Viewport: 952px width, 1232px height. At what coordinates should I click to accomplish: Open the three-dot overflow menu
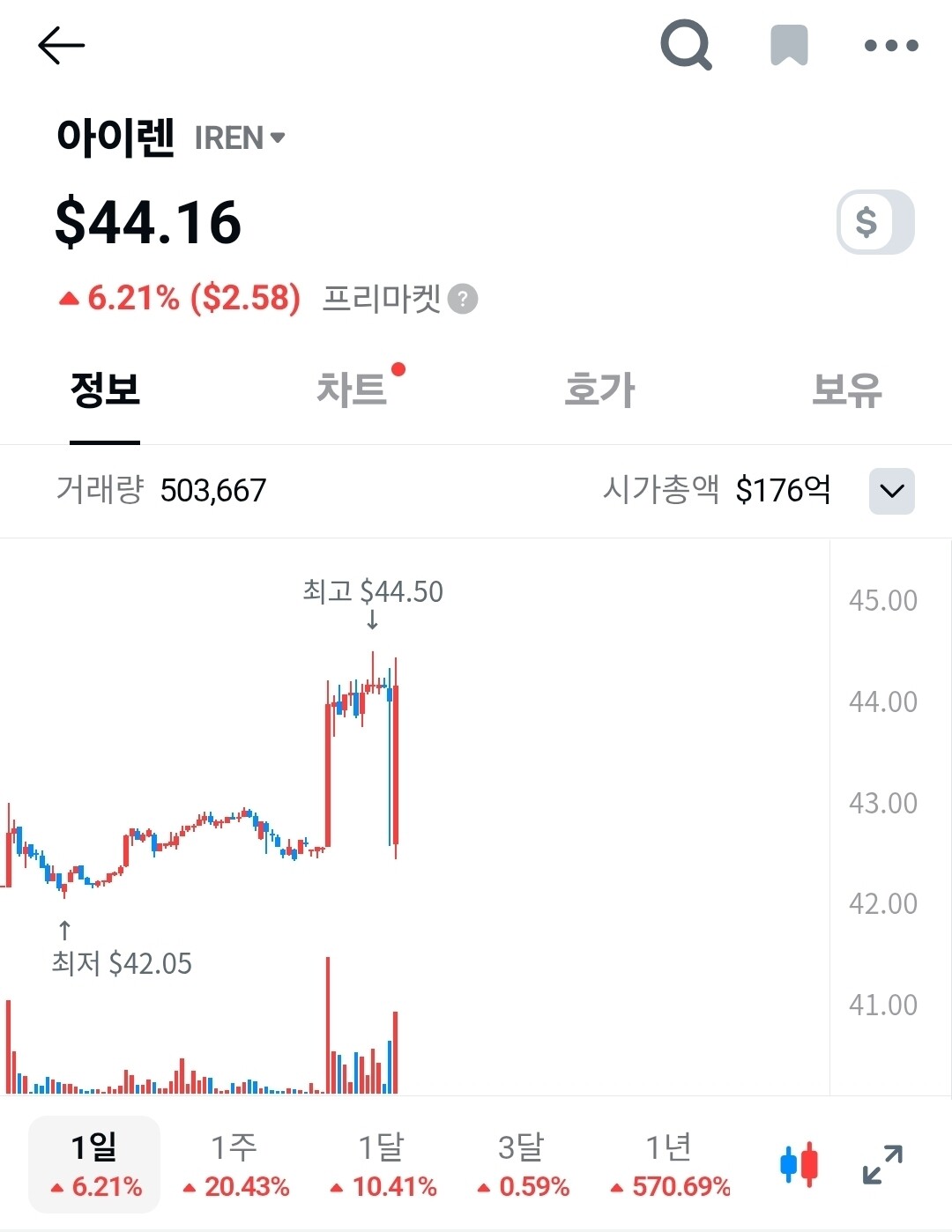coord(891,45)
